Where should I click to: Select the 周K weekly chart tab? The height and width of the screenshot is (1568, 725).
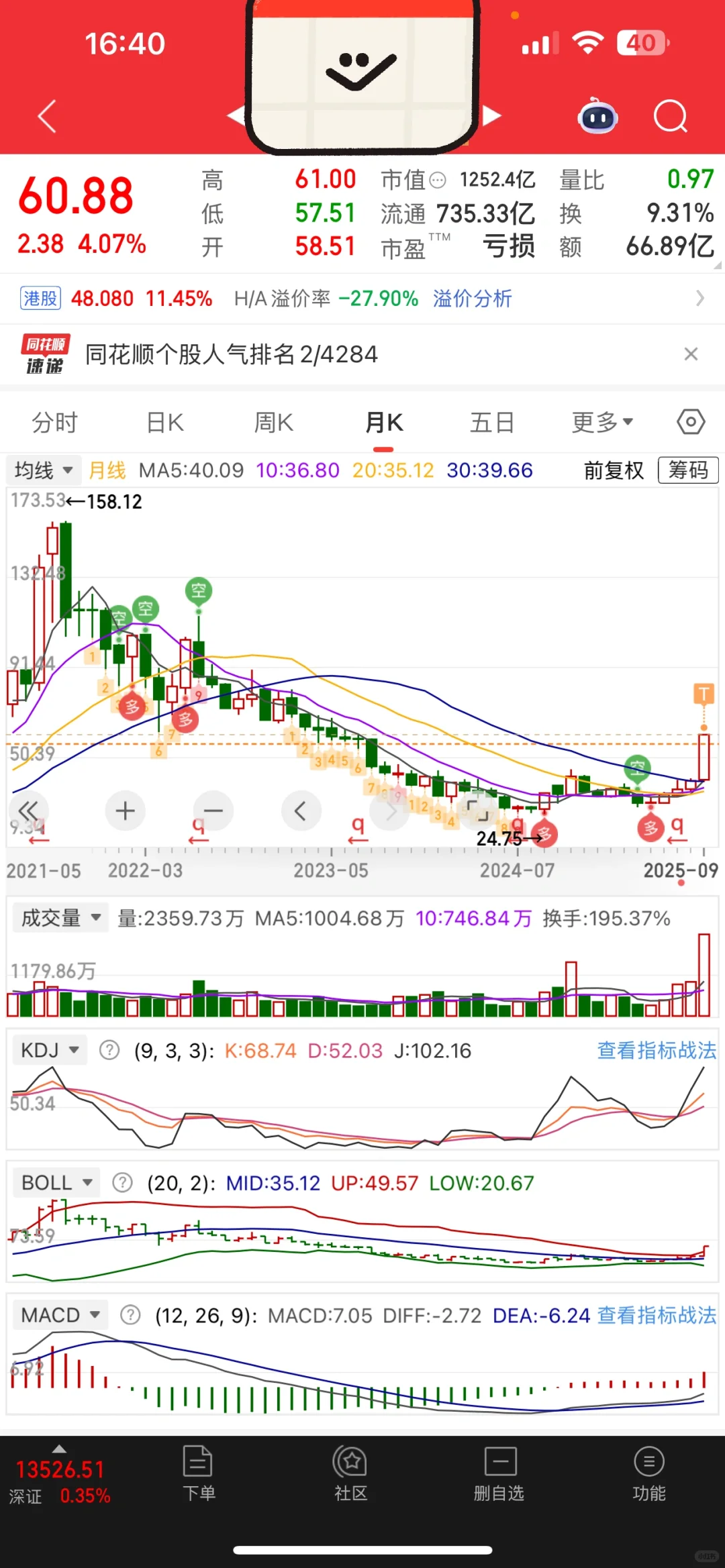coord(274,423)
